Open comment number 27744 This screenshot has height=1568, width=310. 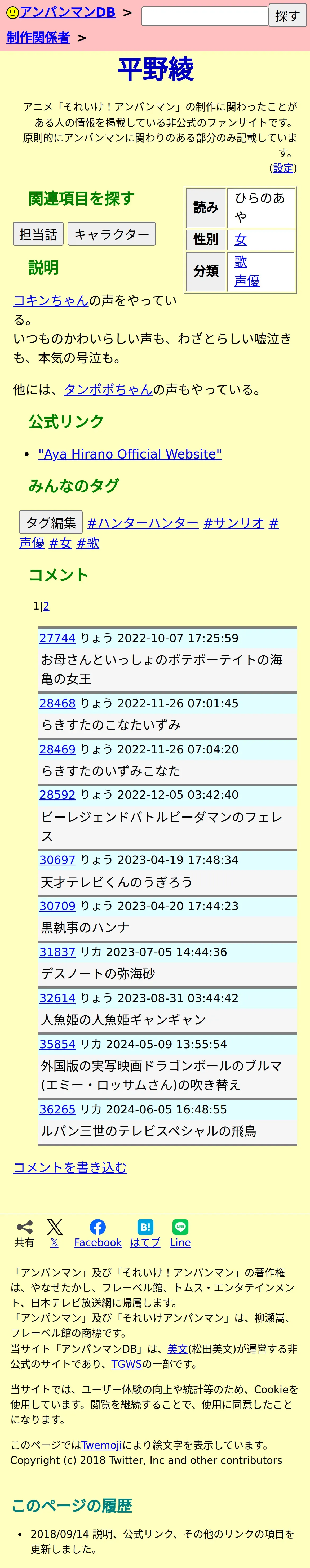point(57,638)
